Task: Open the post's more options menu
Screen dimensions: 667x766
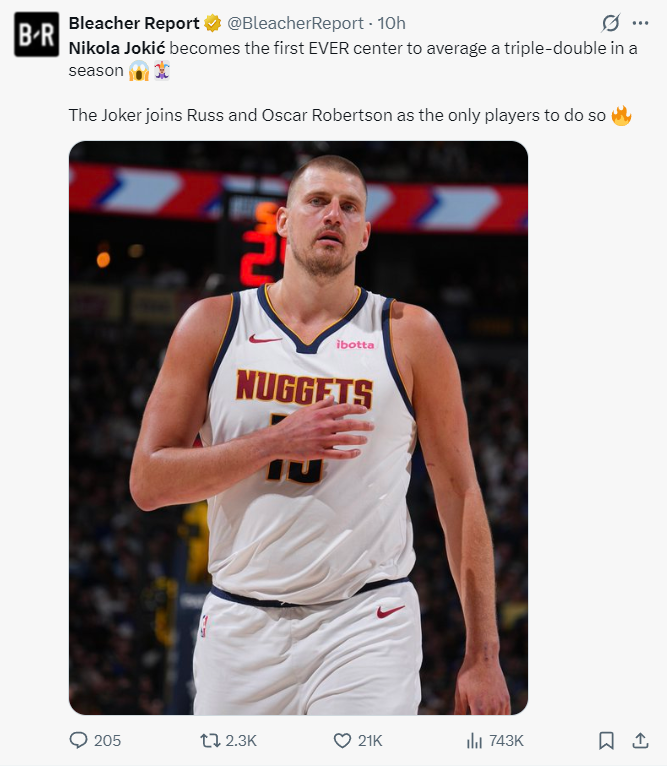Action: pyautogui.click(x=640, y=23)
